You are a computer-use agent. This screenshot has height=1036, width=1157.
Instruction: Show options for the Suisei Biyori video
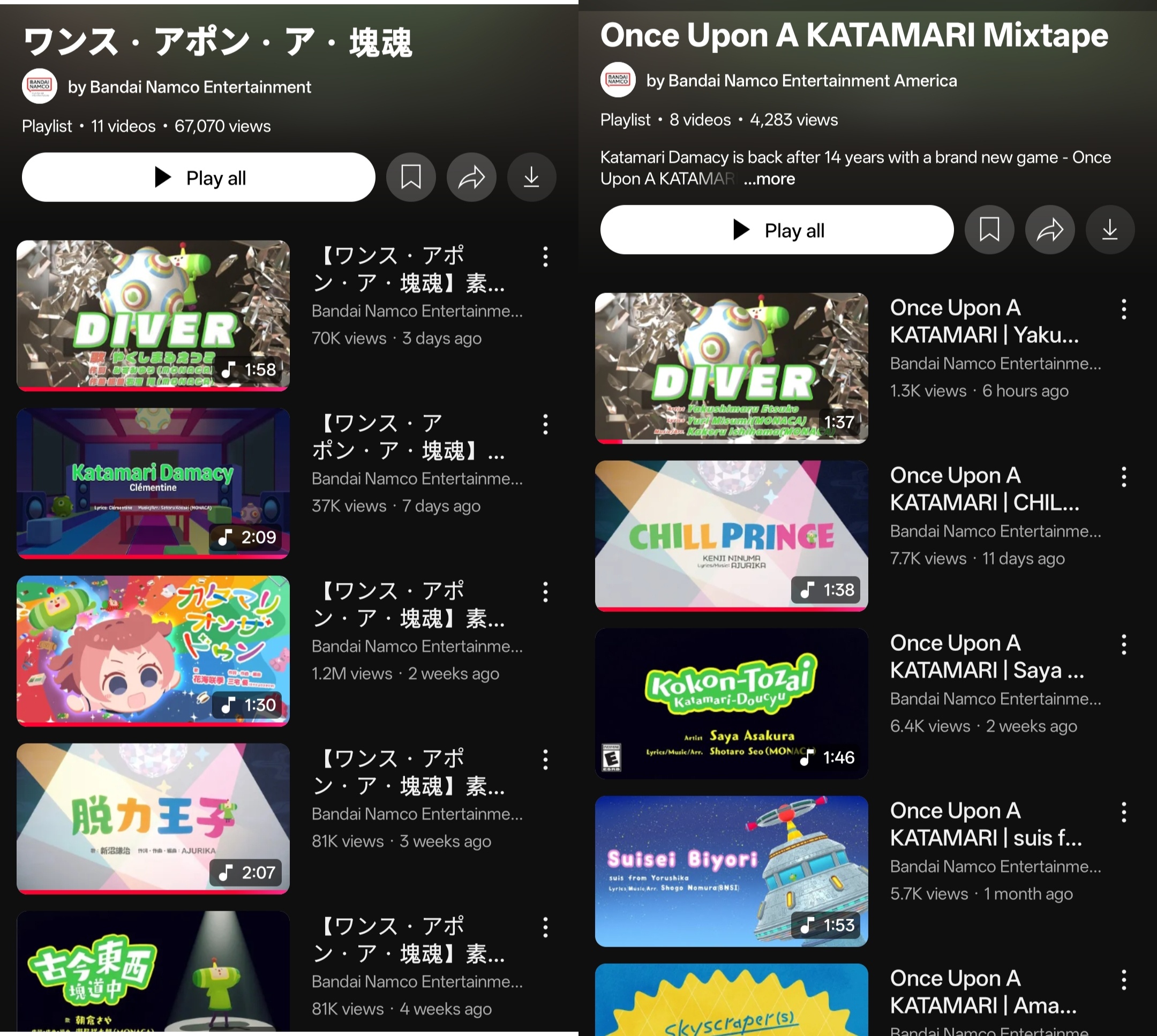1123,812
